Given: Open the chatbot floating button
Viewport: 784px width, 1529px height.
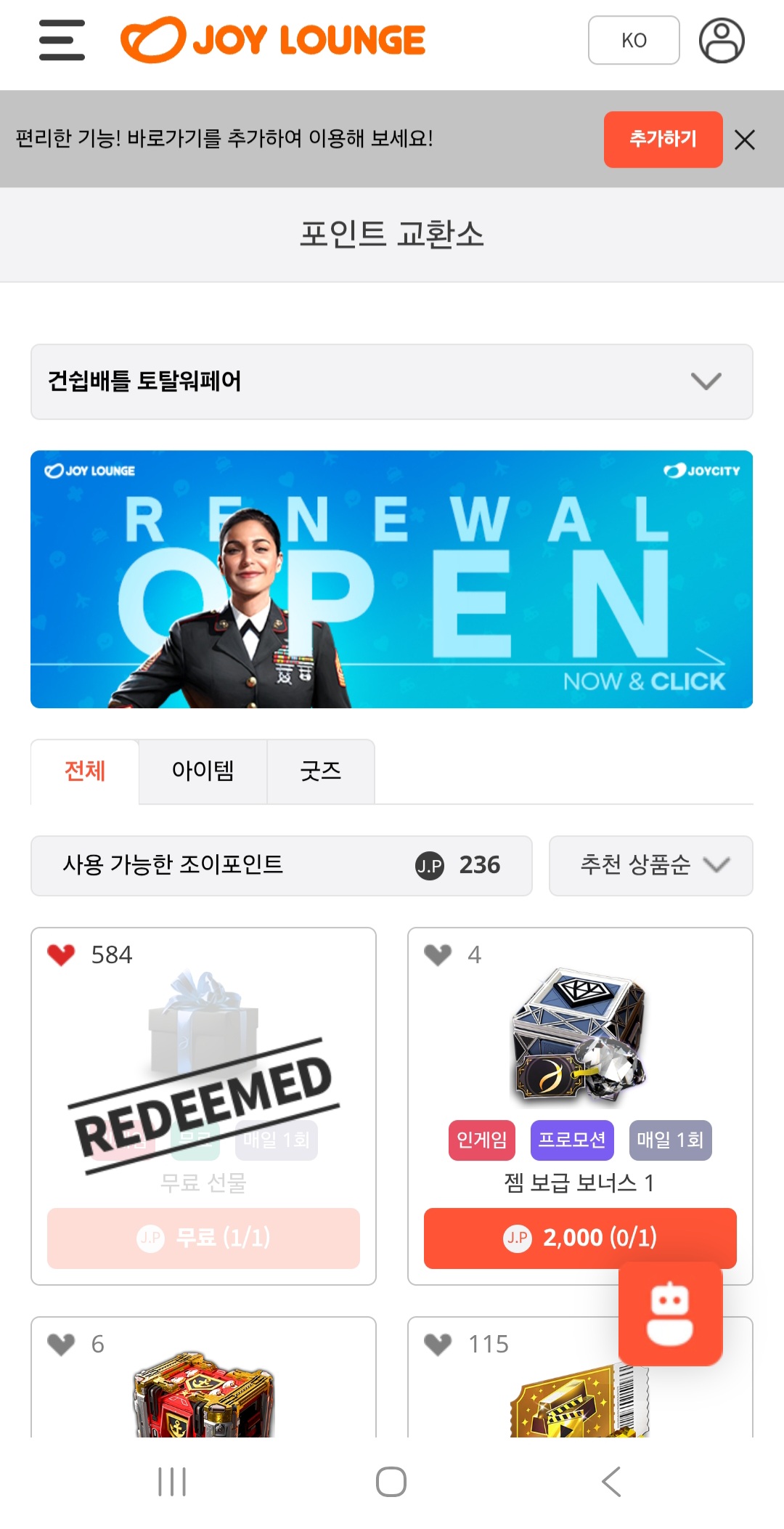Looking at the screenshot, I should (670, 1313).
